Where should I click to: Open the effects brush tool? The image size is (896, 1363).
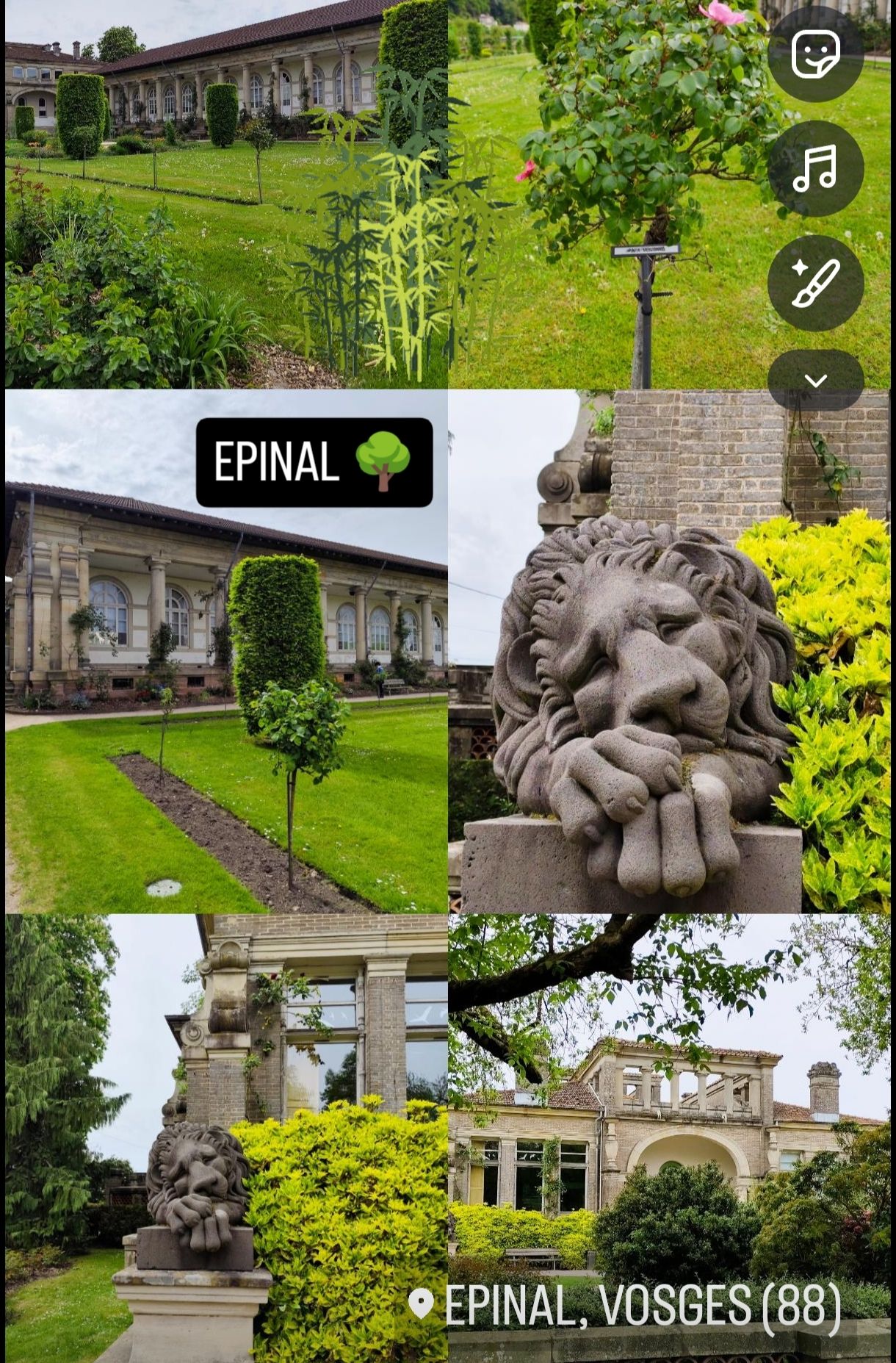click(815, 283)
